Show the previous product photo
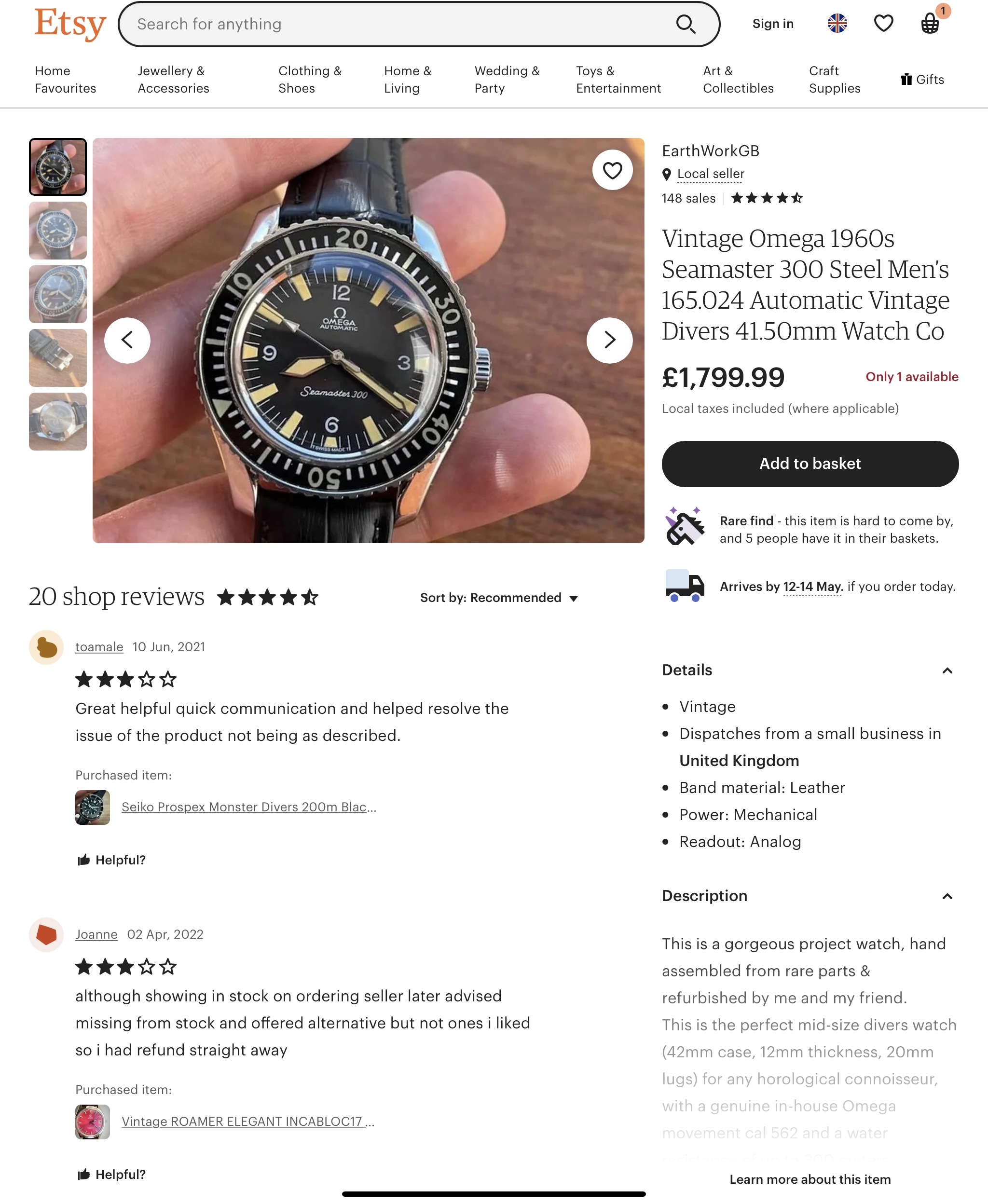This screenshot has width=988, height=1204. click(127, 340)
